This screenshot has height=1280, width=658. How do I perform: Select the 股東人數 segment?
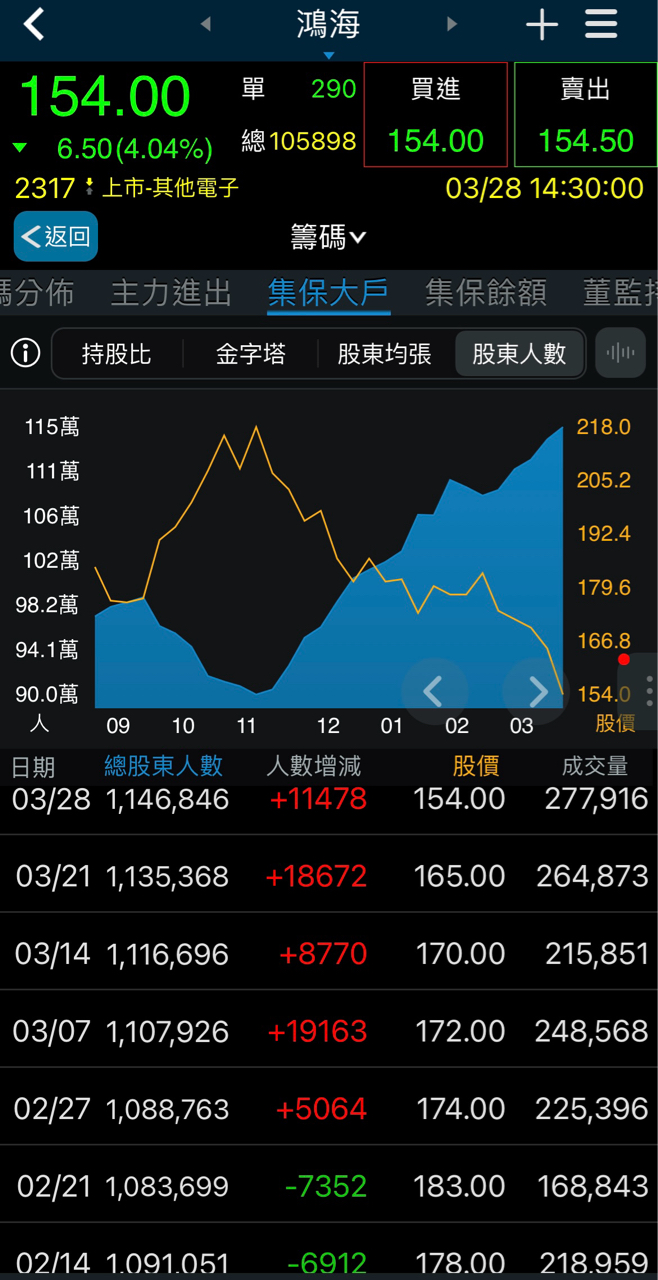tap(519, 353)
